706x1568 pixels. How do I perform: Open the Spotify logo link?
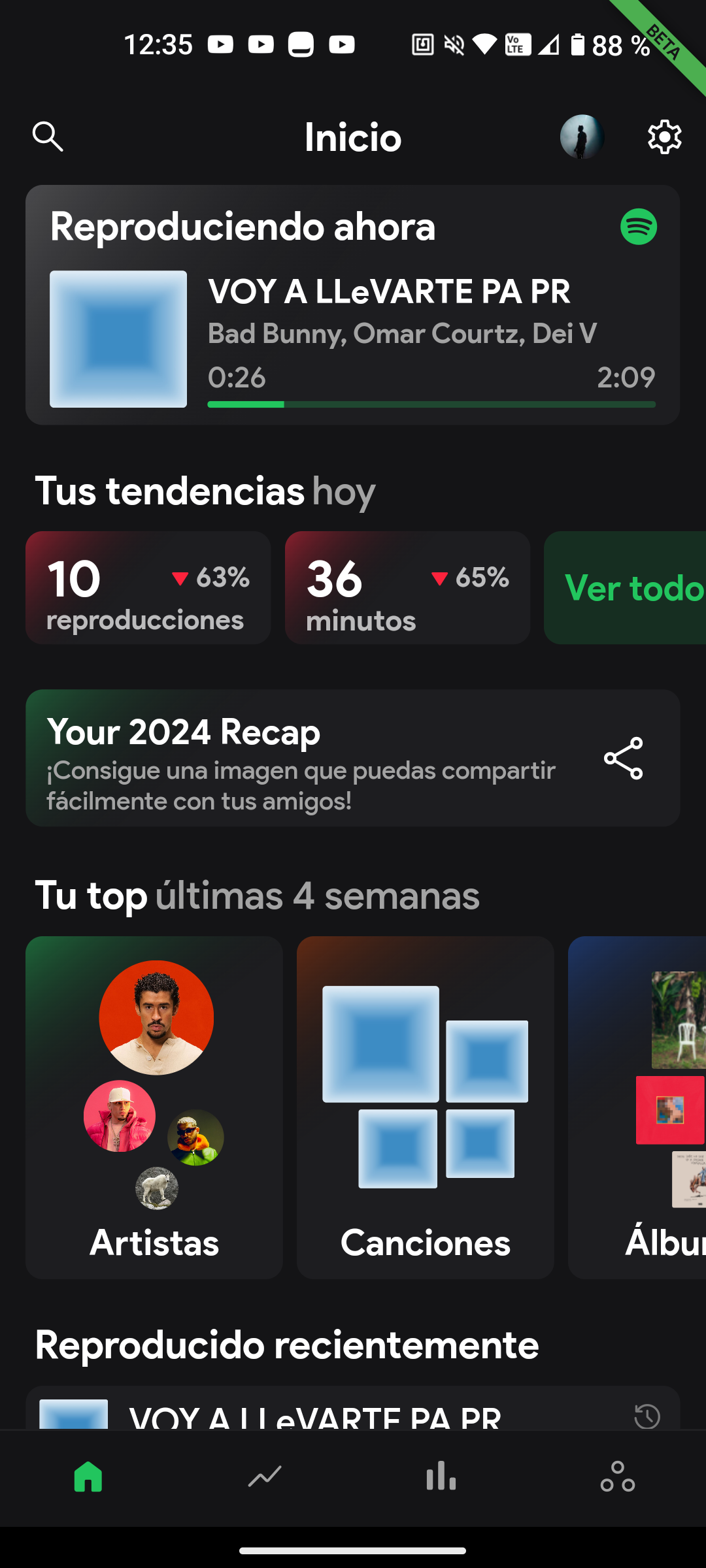point(638,227)
